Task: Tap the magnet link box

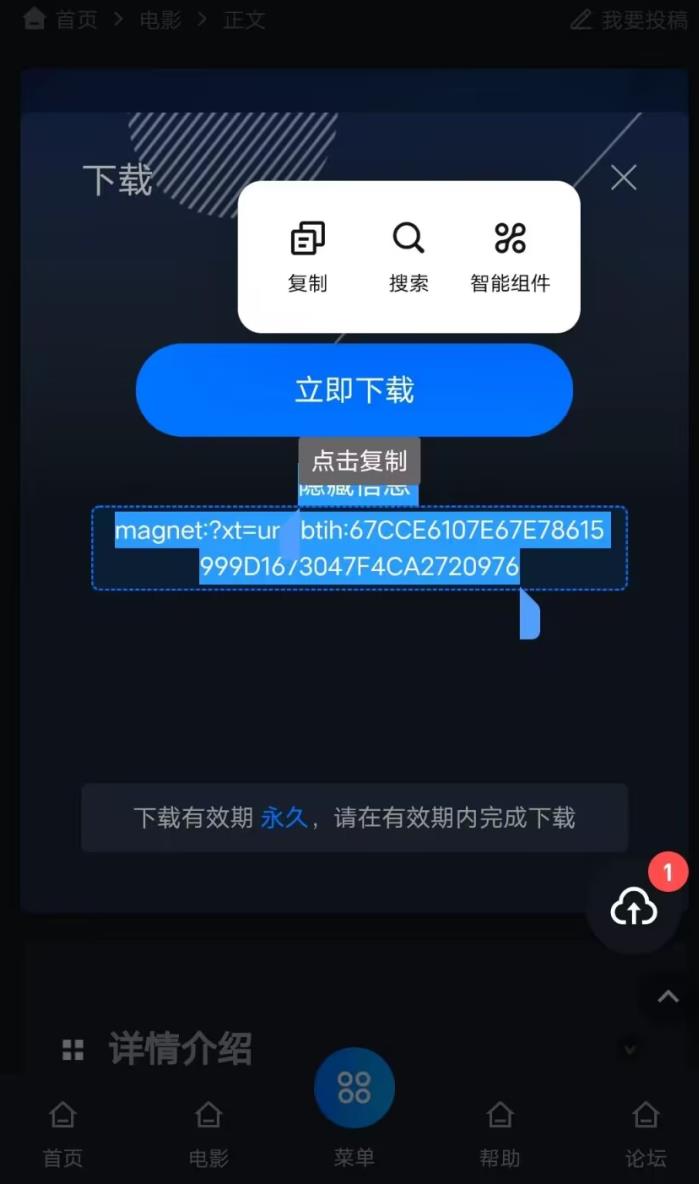Action: click(x=359, y=548)
